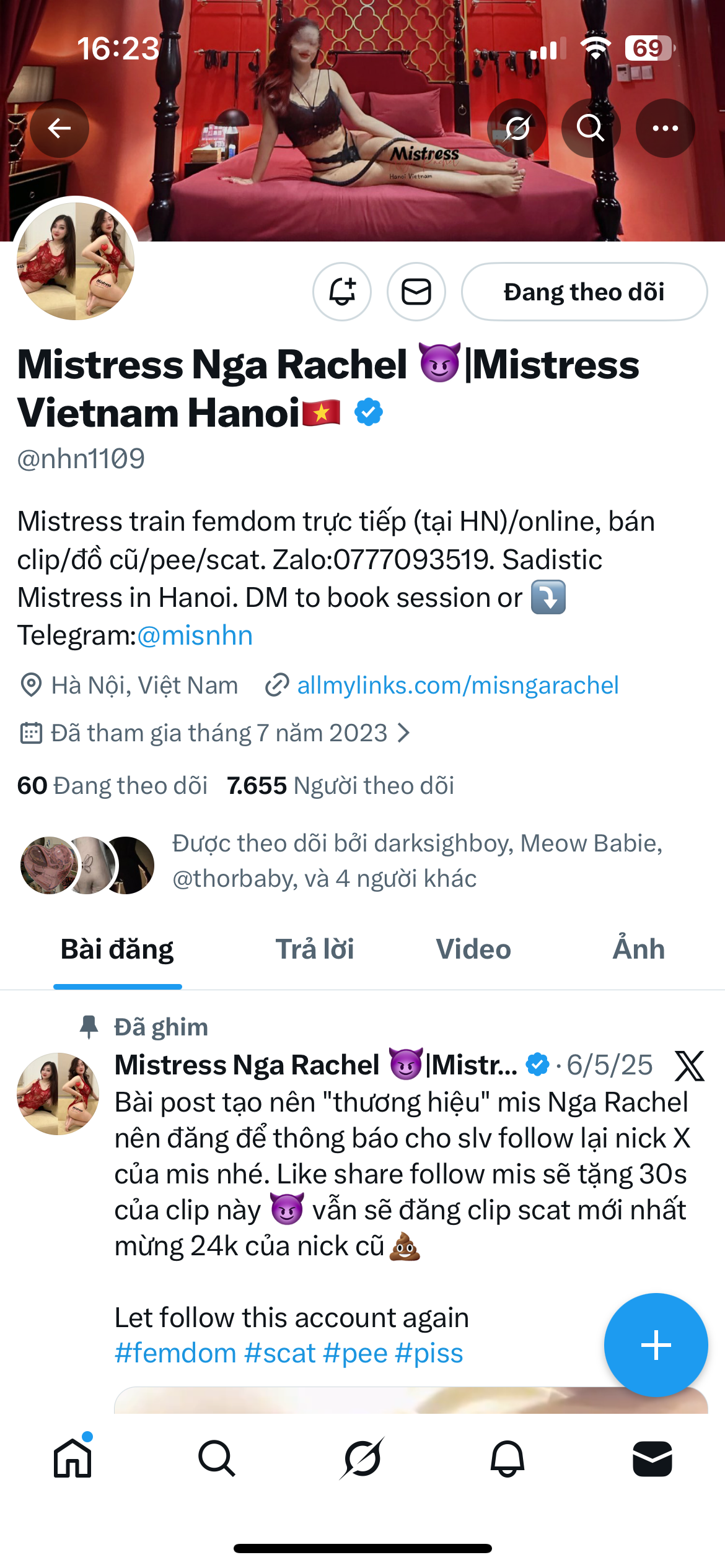Compose a new post with plus button
This screenshot has width=725, height=1568.
coord(656,1345)
